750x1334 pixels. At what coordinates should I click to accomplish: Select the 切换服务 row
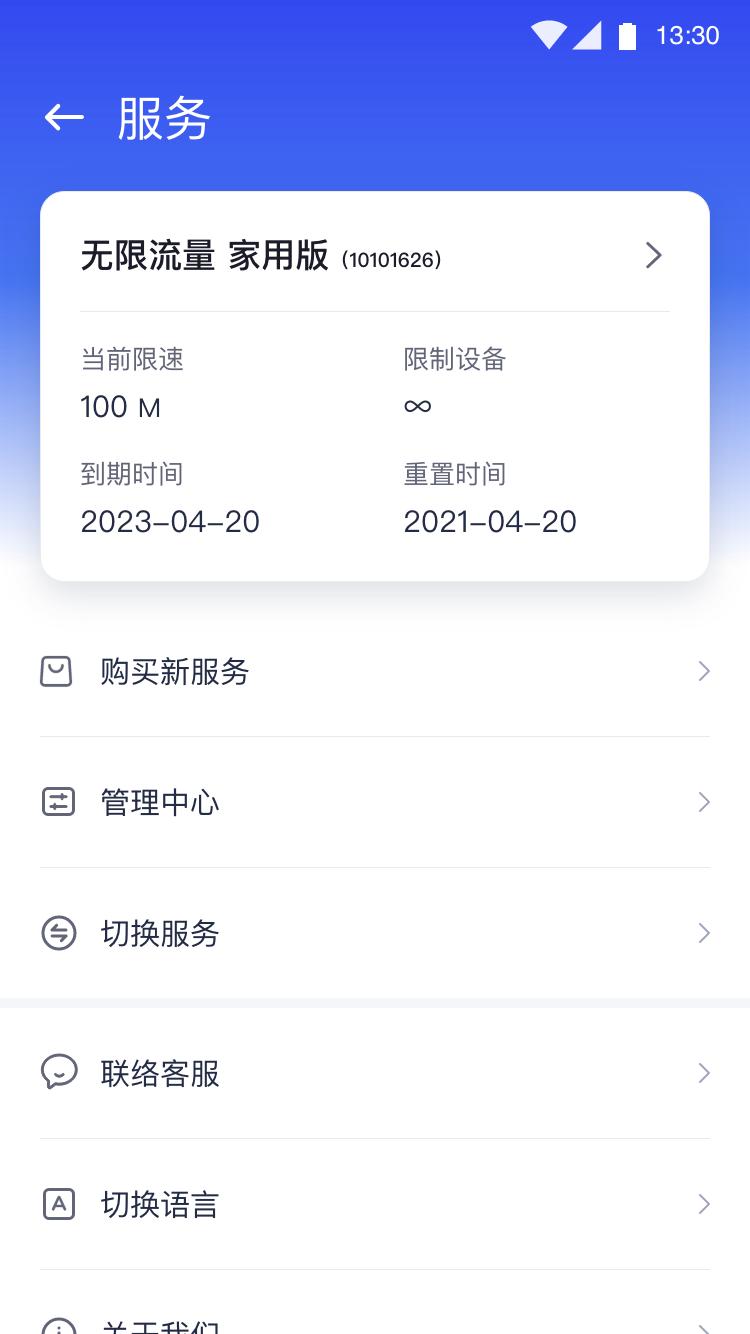pyautogui.click(x=375, y=933)
